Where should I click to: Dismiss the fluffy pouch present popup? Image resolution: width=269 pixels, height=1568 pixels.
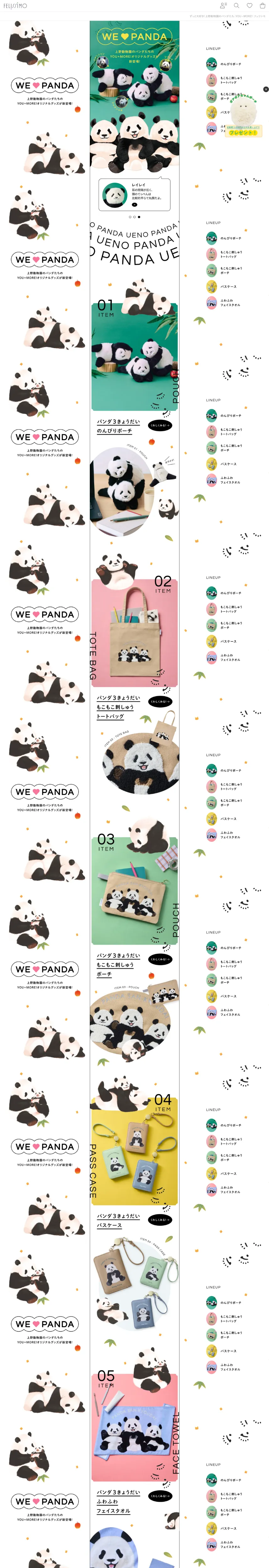(x=265, y=89)
